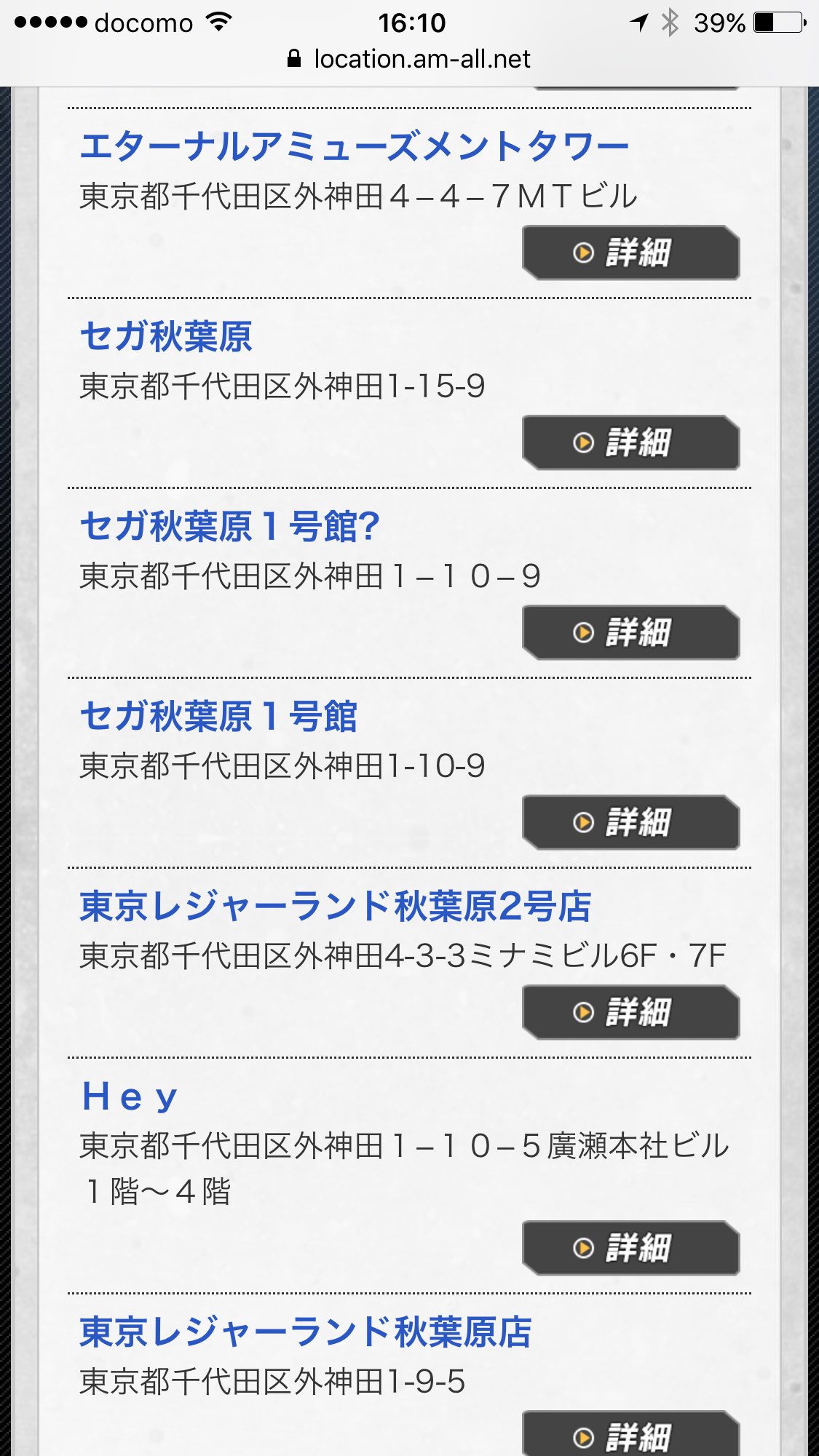Open 東京レジャーランド秋葉原2号店 link
Screen dimensions: 819x1456
(336, 906)
